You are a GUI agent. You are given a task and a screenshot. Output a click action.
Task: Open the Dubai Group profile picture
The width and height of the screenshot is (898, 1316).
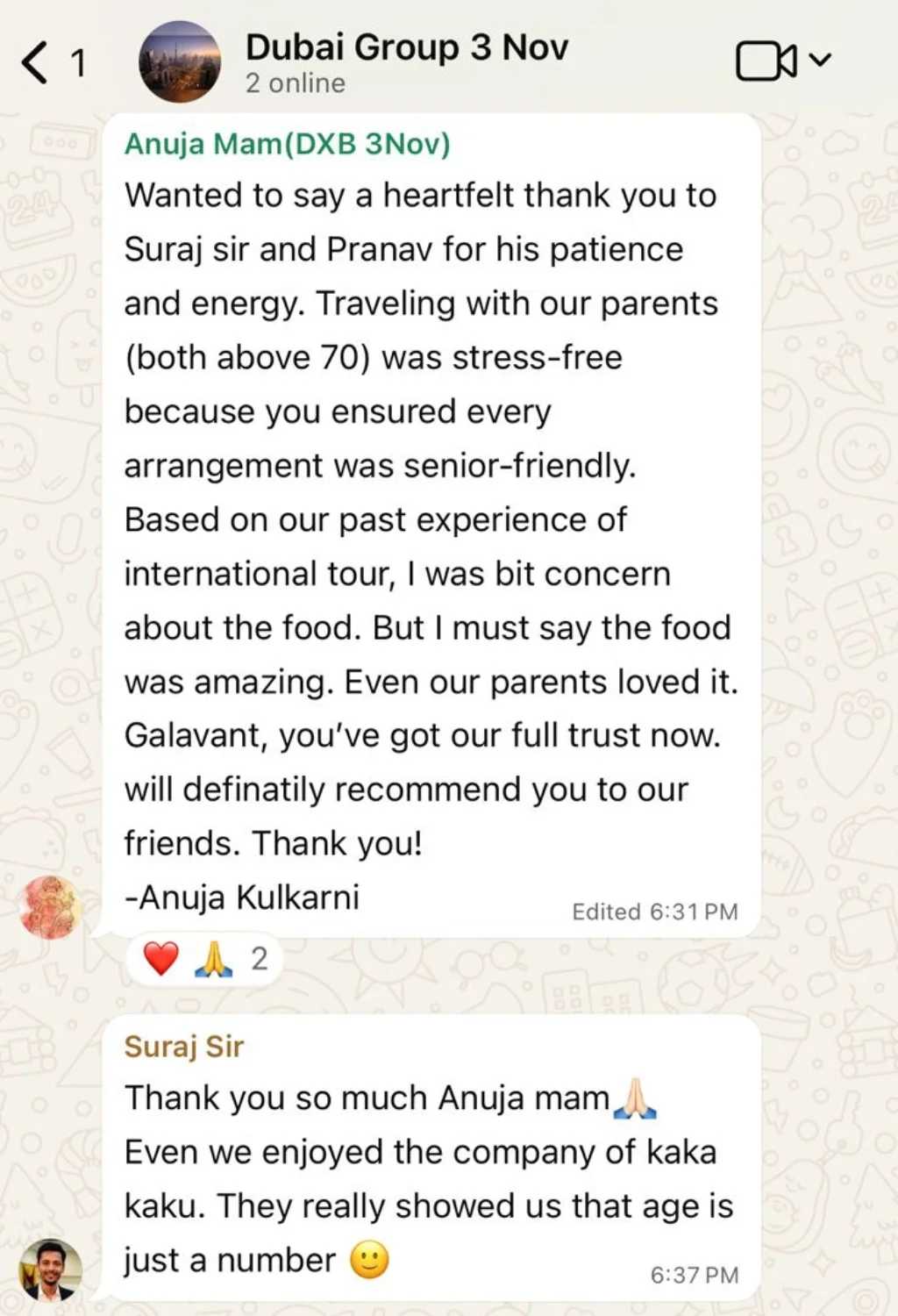click(x=180, y=62)
